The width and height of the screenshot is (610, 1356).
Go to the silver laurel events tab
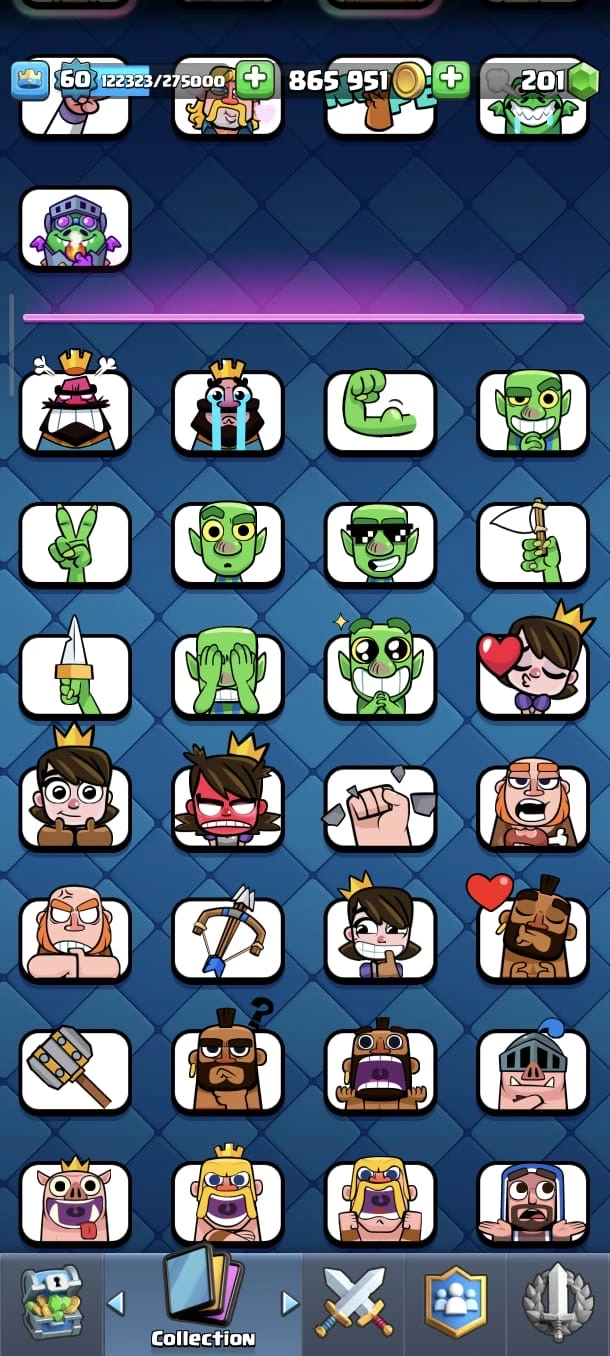tap(558, 1301)
